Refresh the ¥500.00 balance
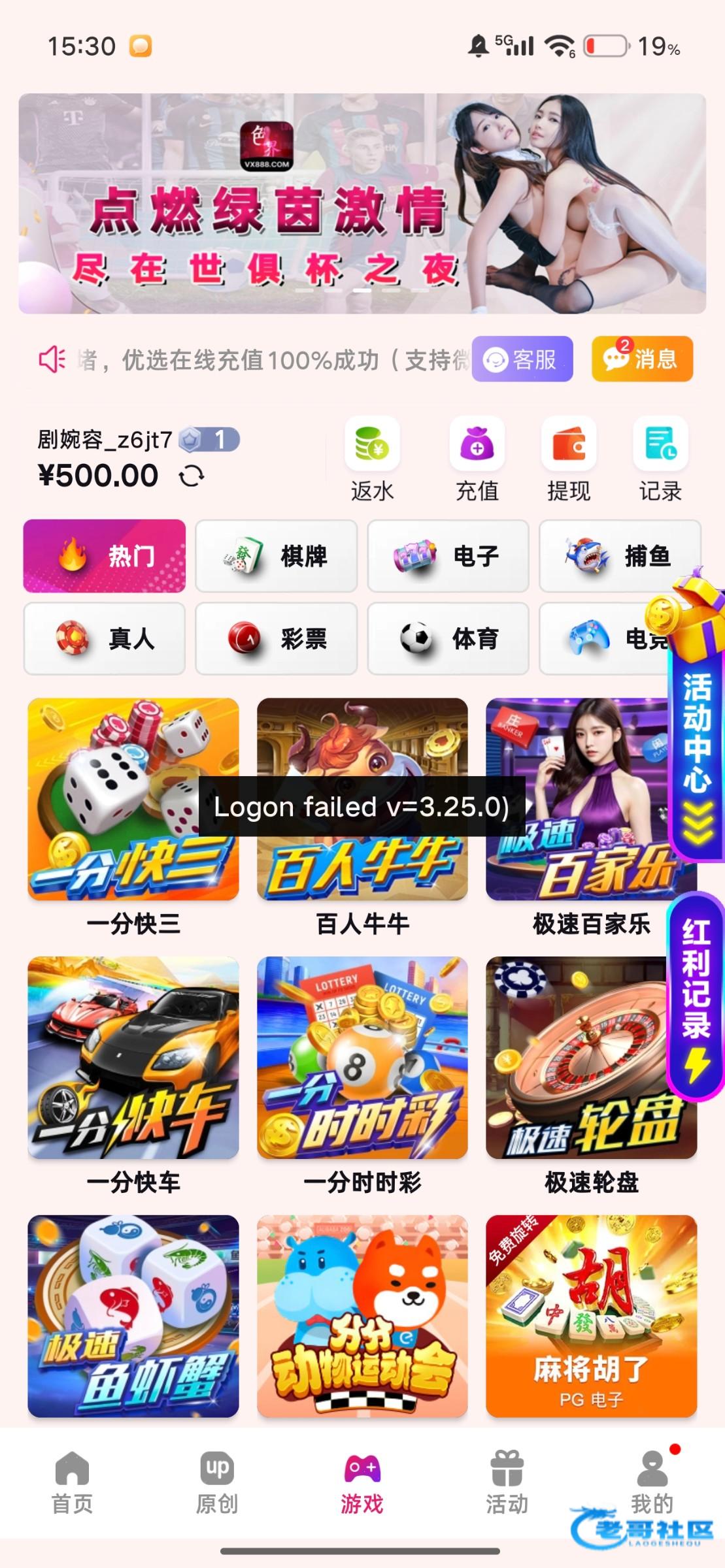Image resolution: width=725 pixels, height=1568 pixels. [192, 476]
